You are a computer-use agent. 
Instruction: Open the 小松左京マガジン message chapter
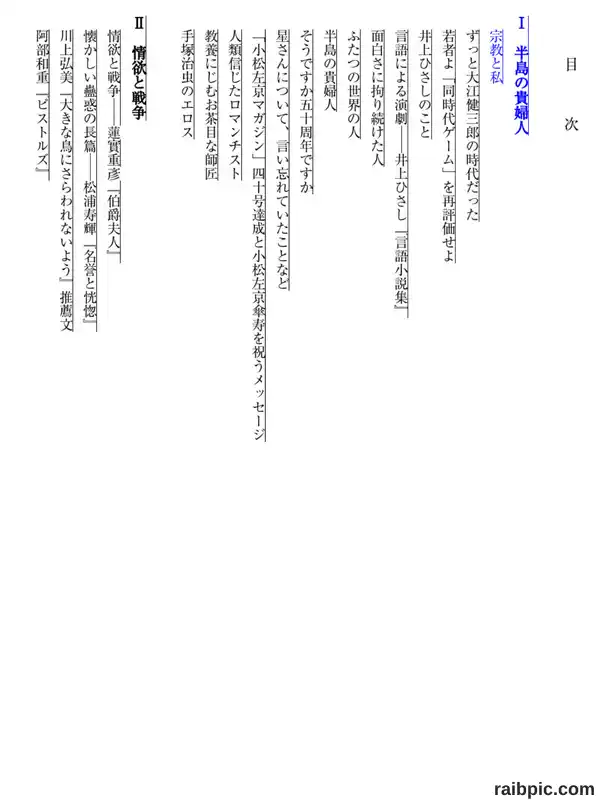pyautogui.click(x=259, y=235)
